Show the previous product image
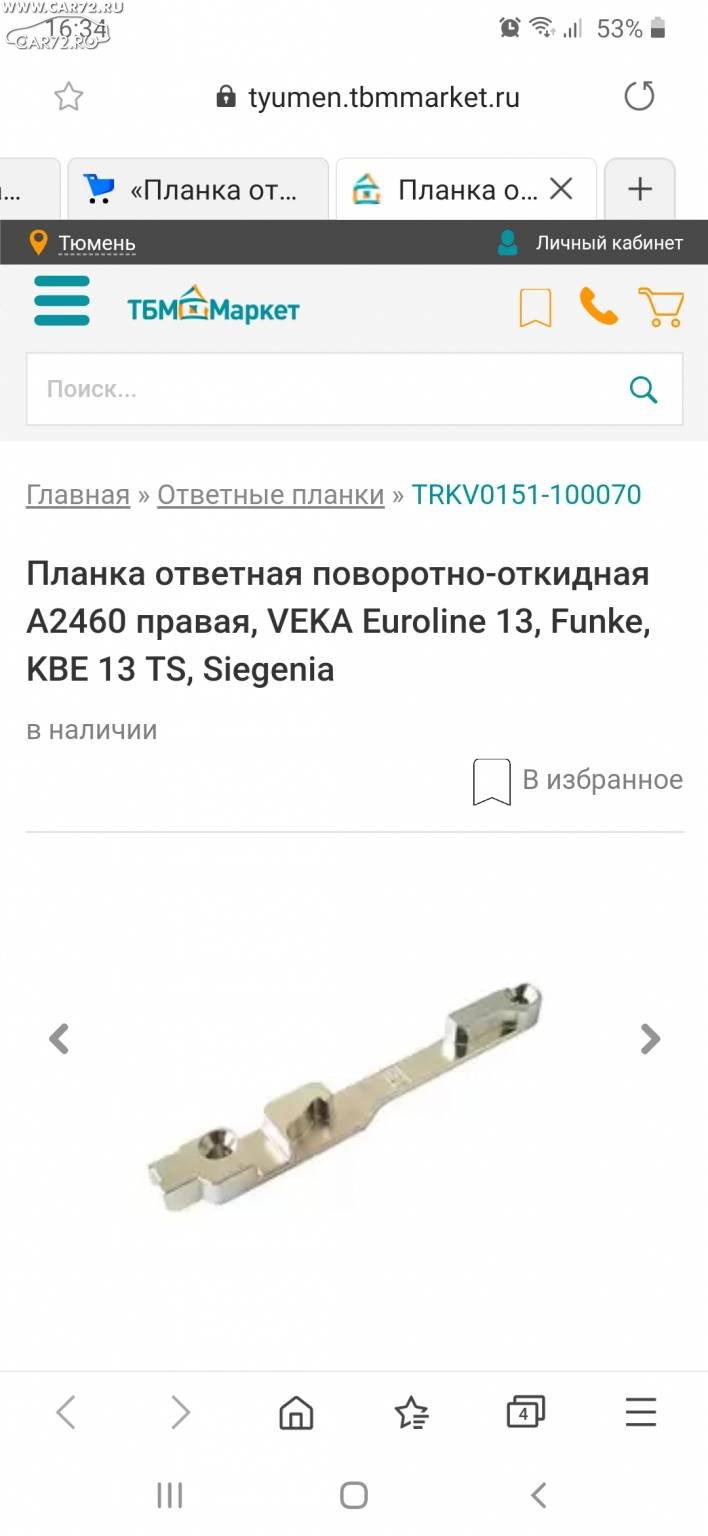The height and width of the screenshot is (1536, 708). pos(59,1039)
